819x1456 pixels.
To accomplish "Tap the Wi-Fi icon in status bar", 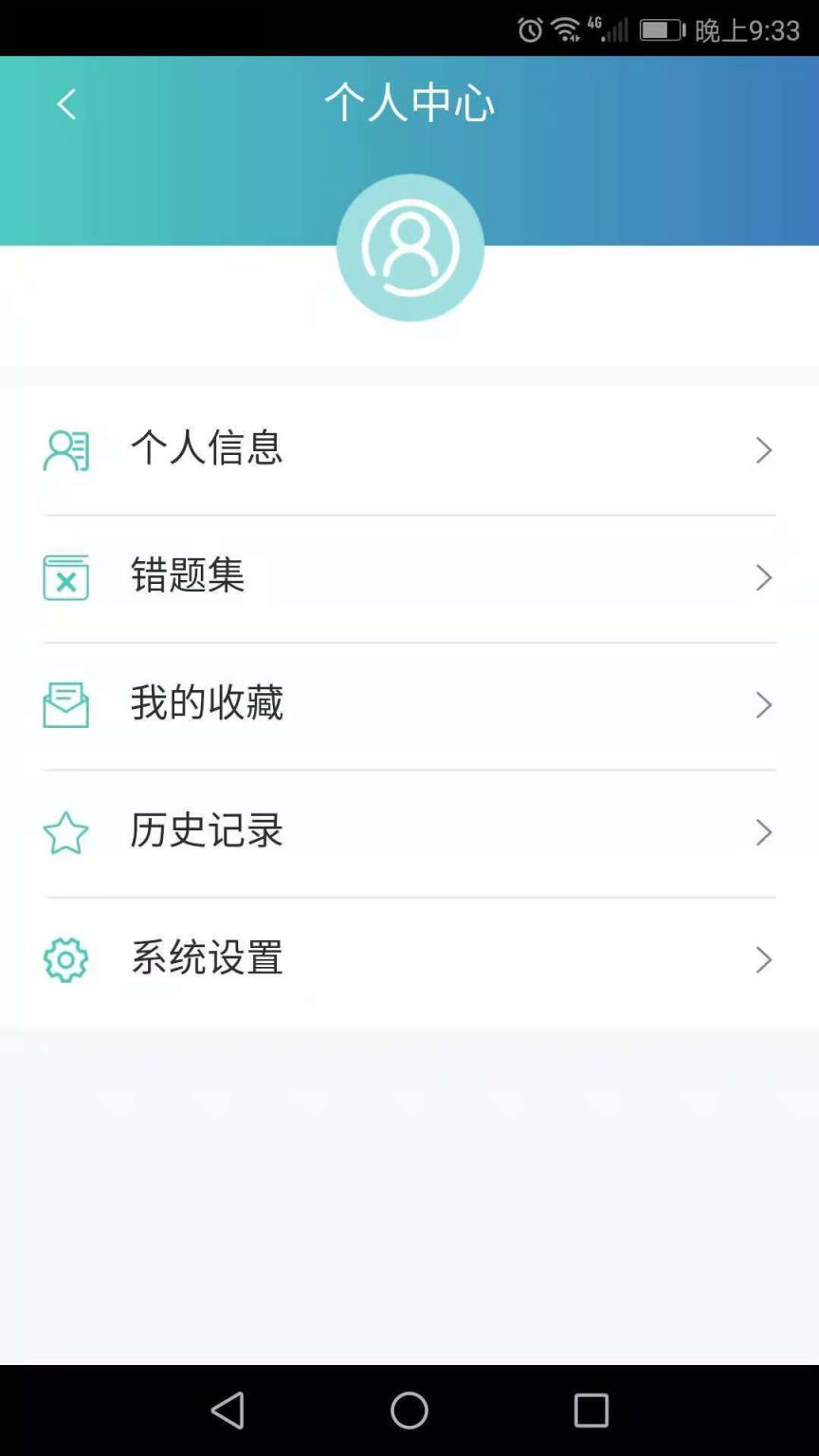I will (566, 28).
